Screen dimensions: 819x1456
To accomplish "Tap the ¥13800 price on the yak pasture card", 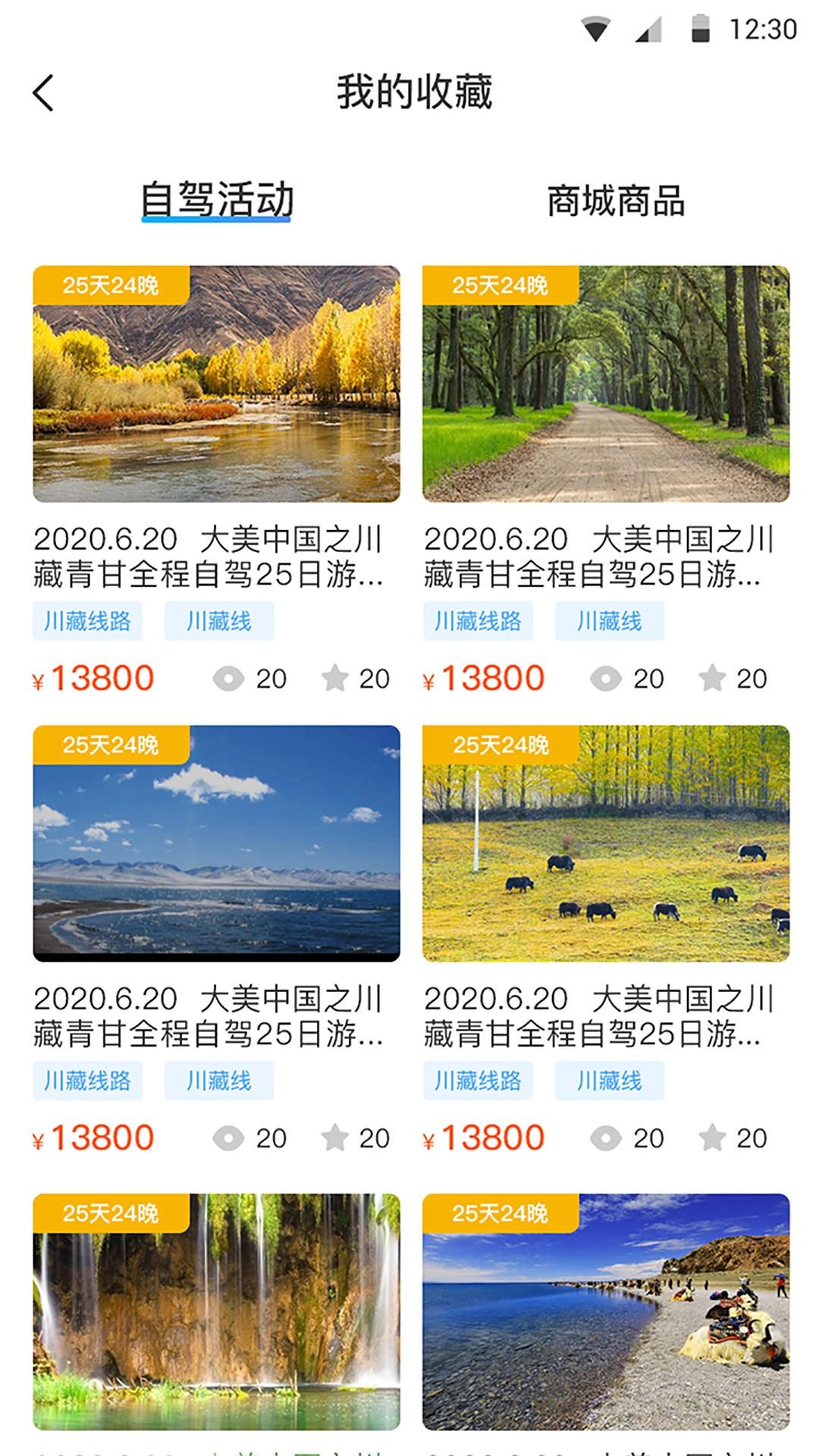I will [x=486, y=1137].
